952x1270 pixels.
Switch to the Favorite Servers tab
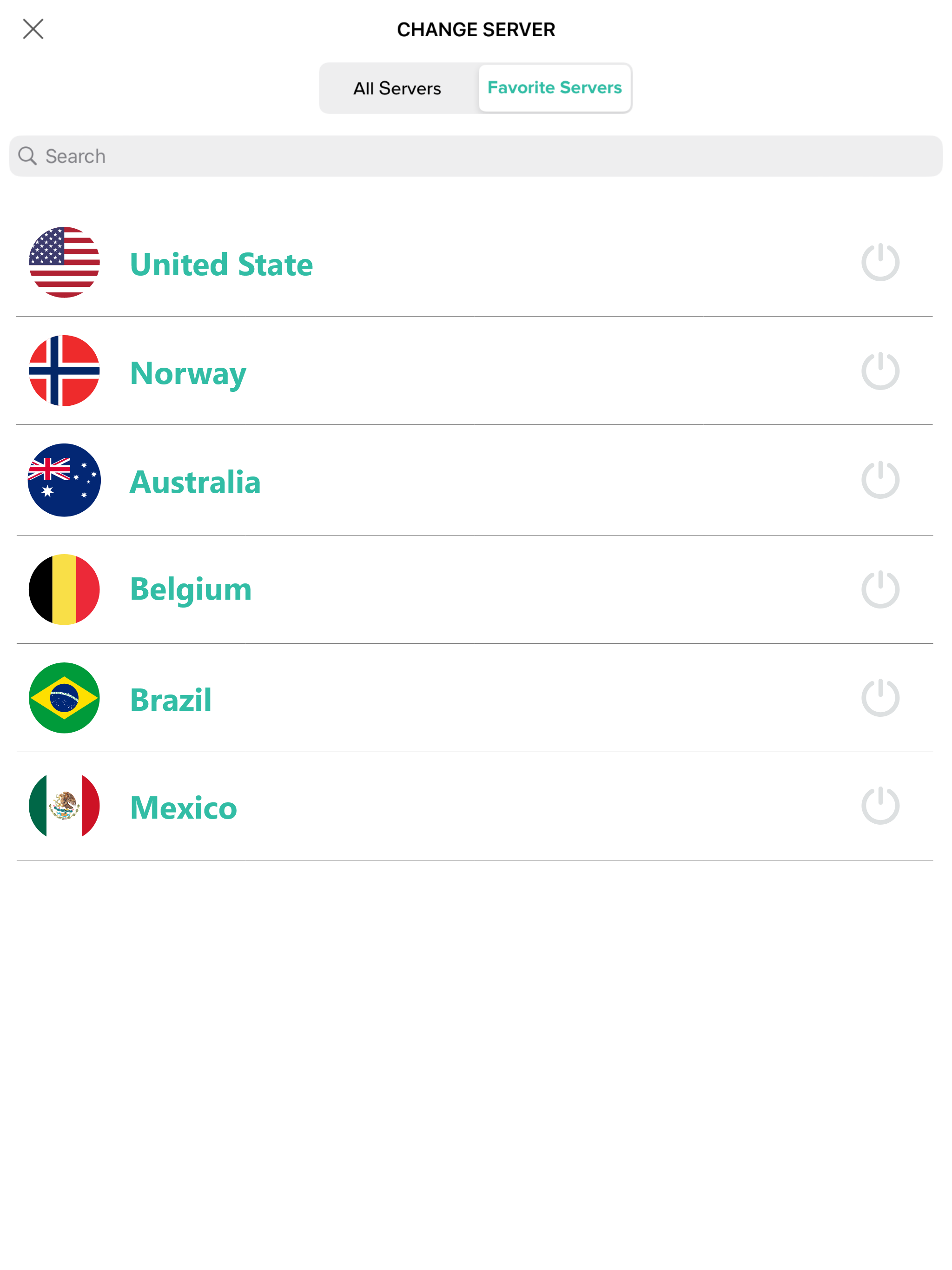(x=554, y=88)
